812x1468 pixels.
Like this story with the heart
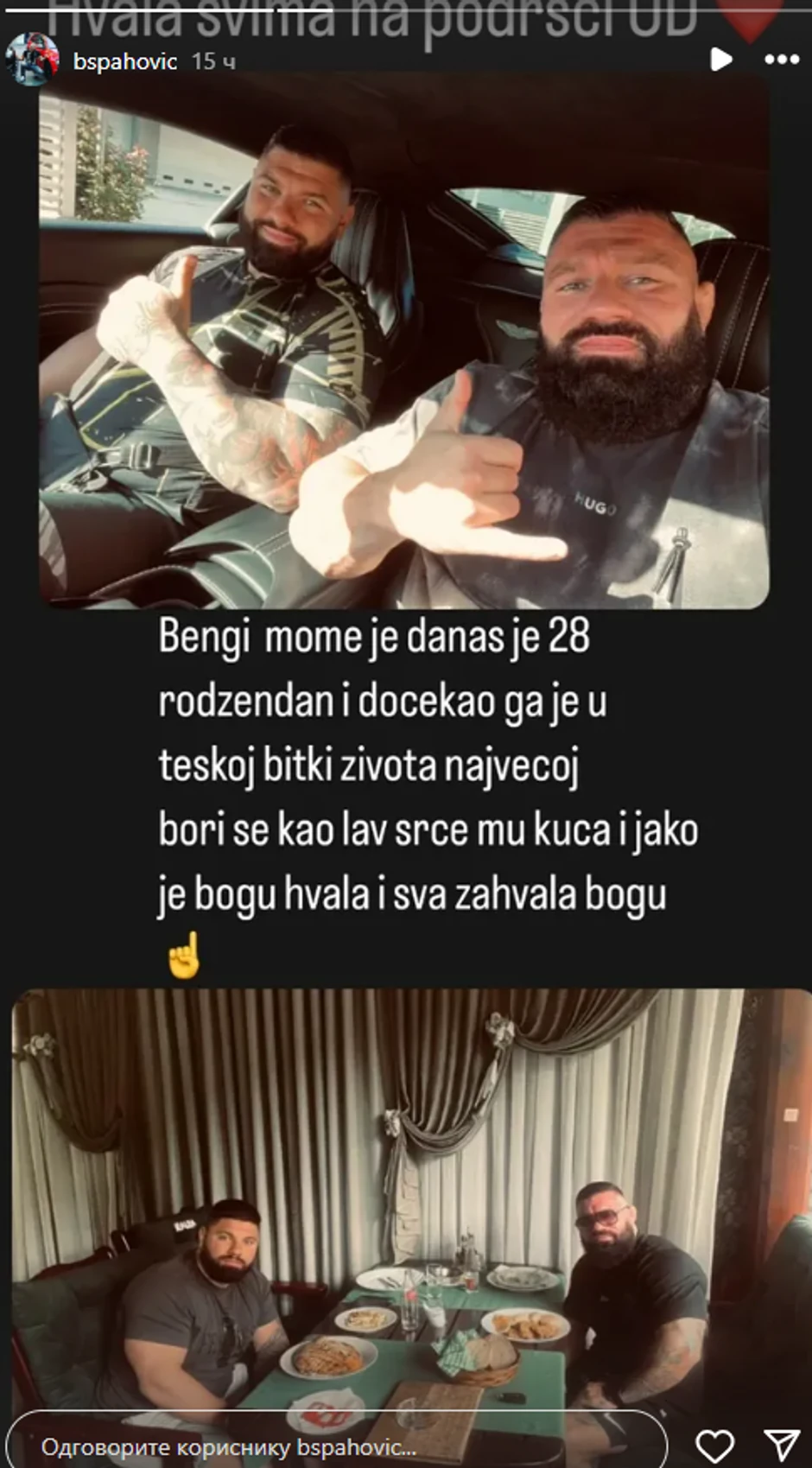[x=714, y=1446]
